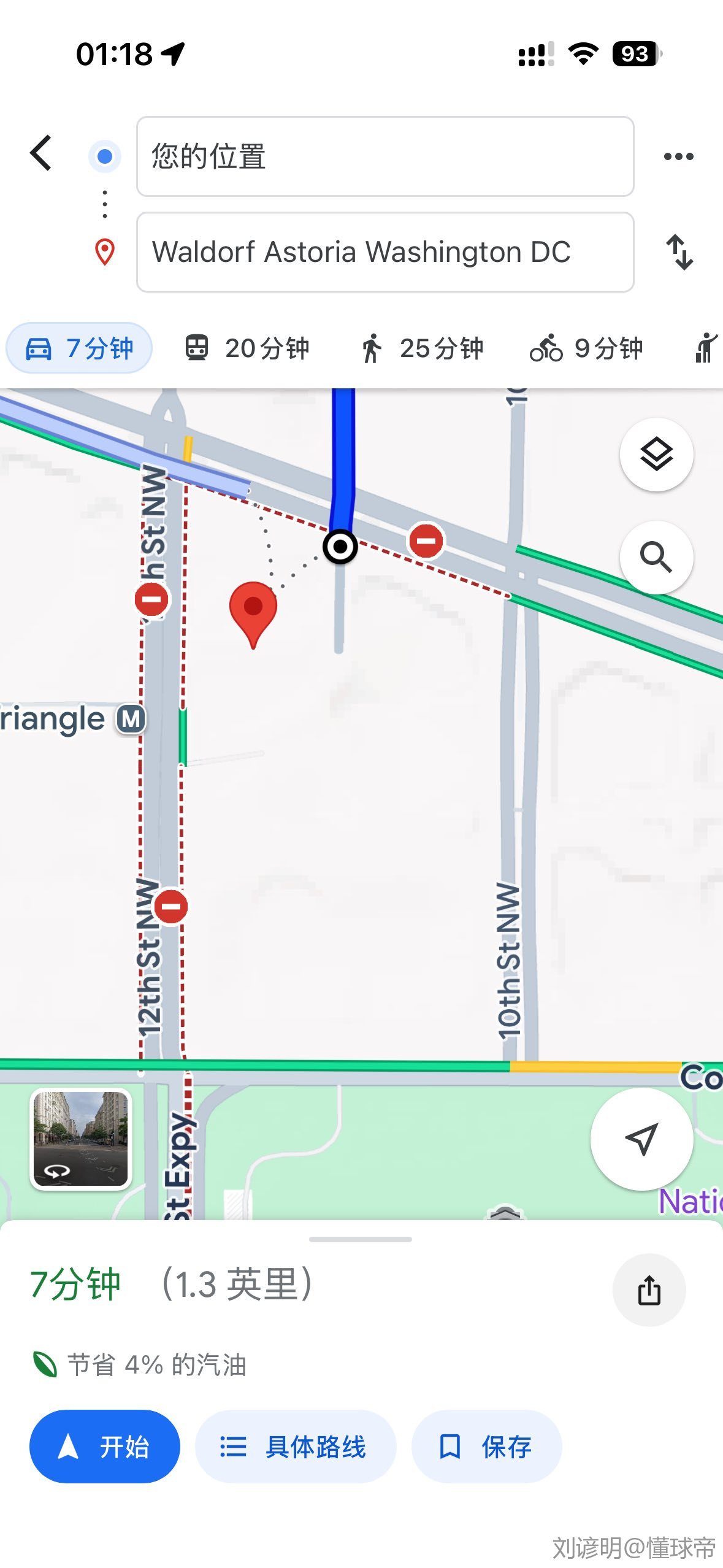Screen dimensions: 723x1568
Task: Switch to walking 25分钟 mode
Action: (422, 348)
